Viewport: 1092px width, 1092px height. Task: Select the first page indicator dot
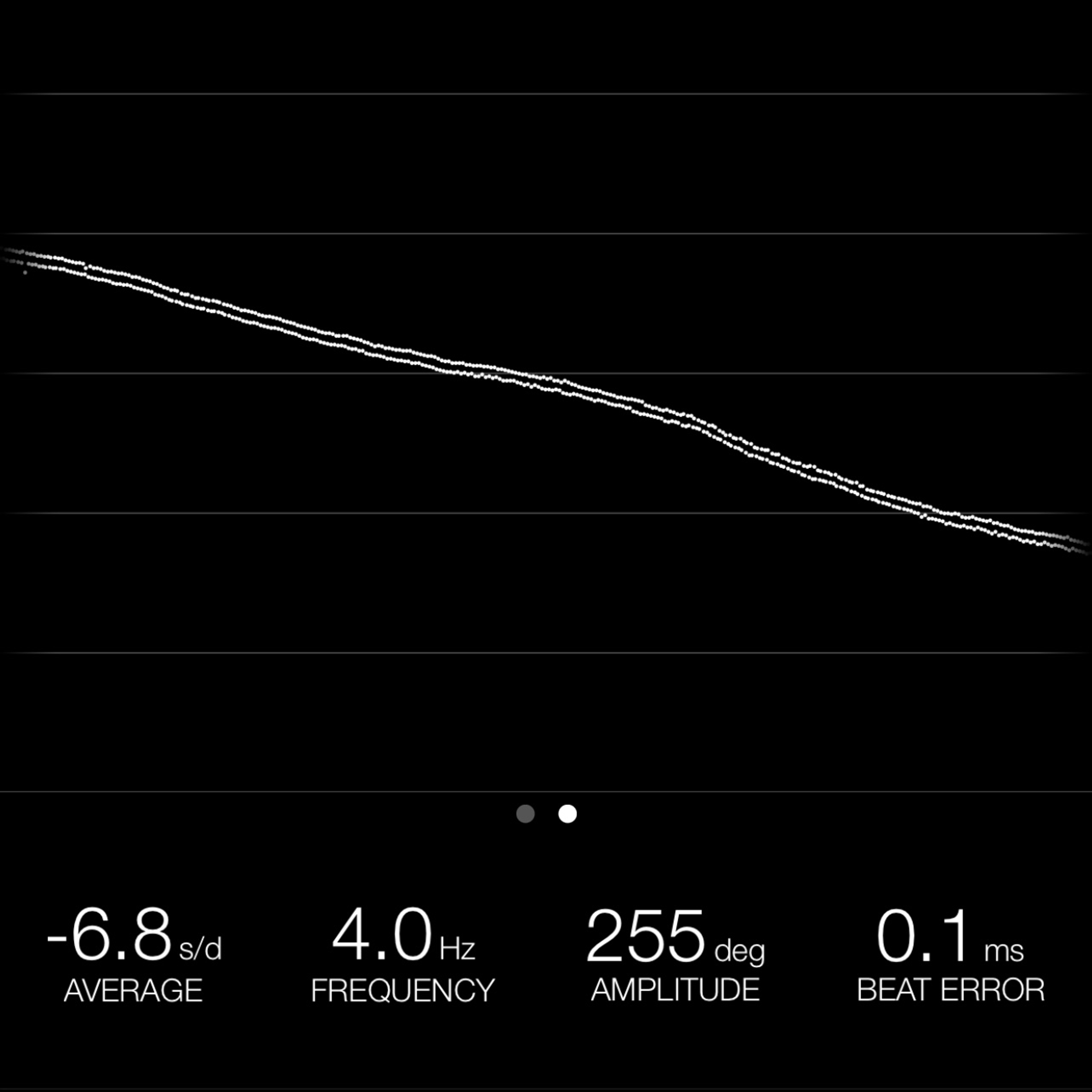pos(525,814)
